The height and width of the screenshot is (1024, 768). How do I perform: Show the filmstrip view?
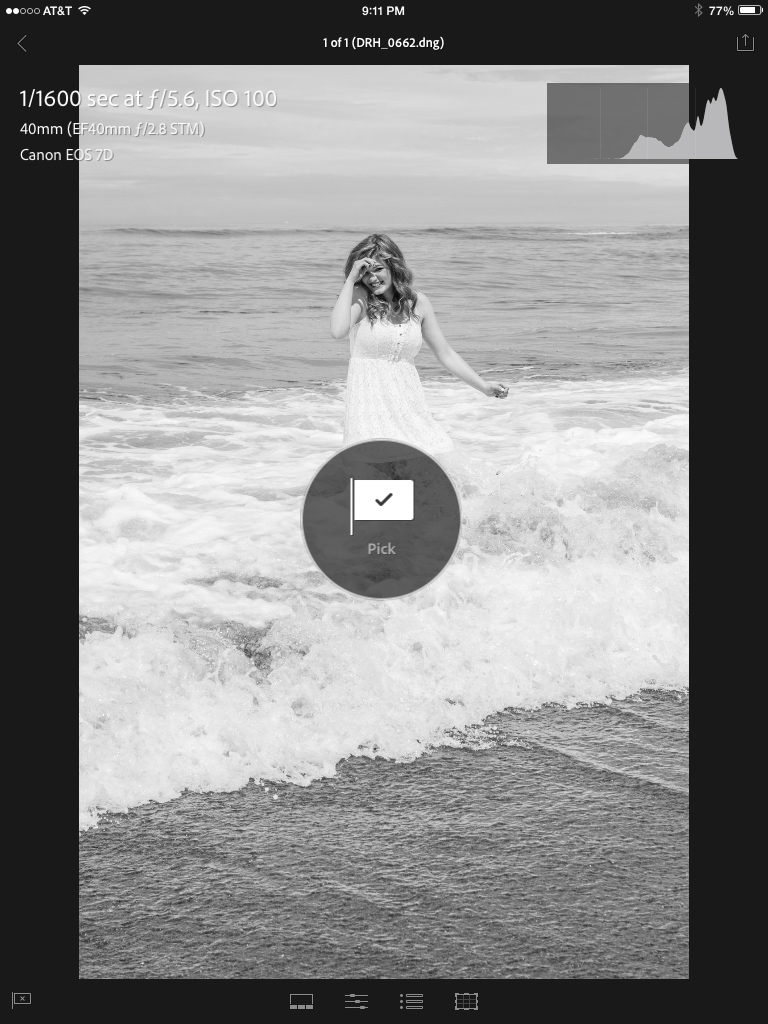301,1001
